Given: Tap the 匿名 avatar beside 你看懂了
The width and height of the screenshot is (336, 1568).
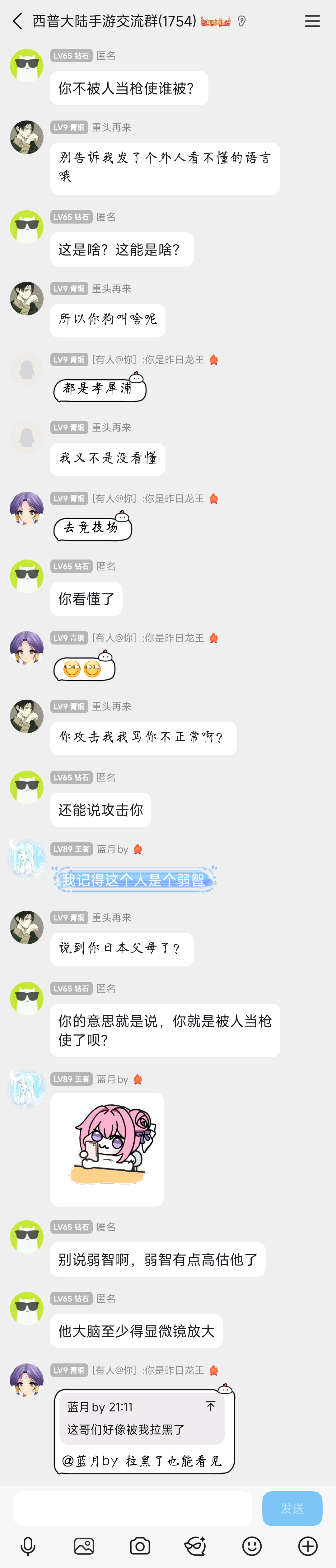Looking at the screenshot, I should point(27,576).
